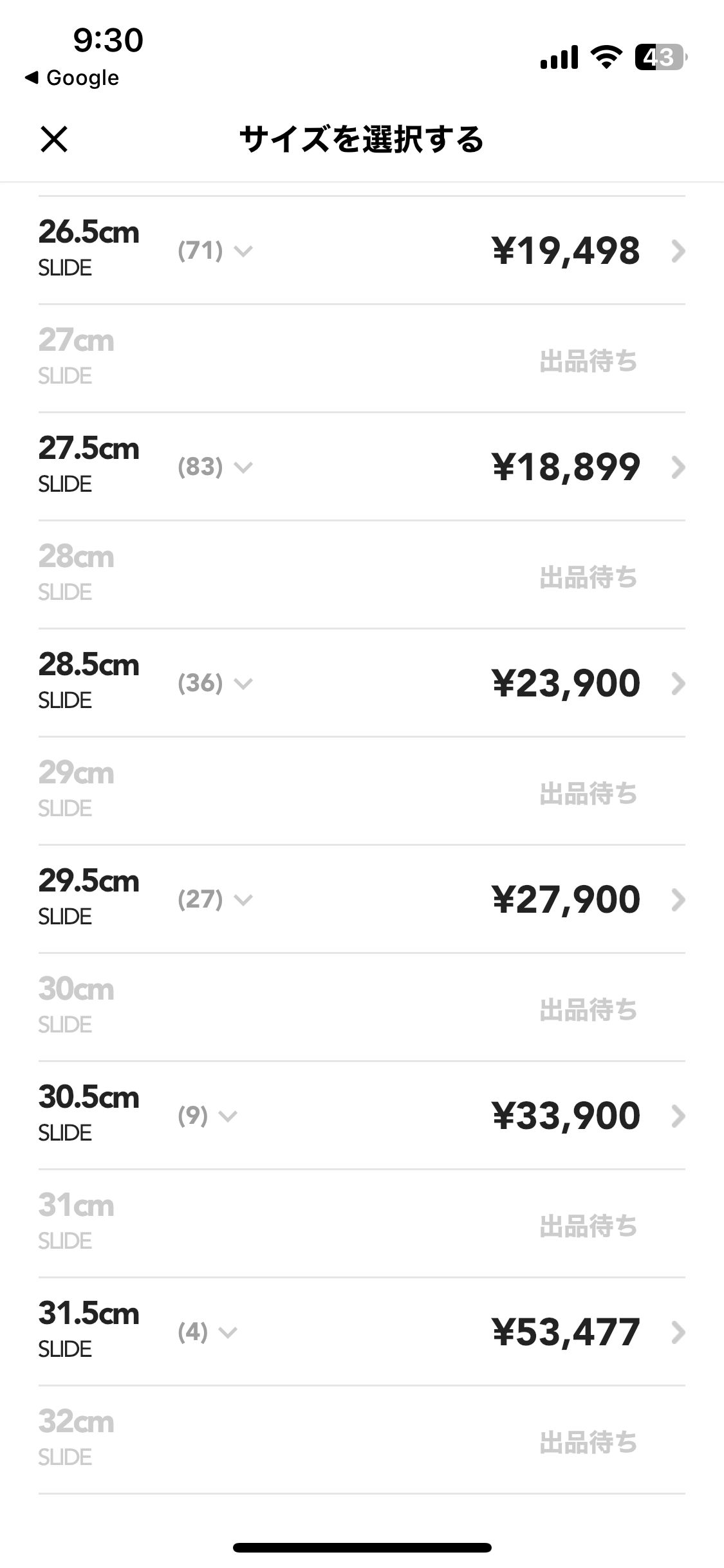Expand the (36) listings dropdown for 28.5cm

215,683
